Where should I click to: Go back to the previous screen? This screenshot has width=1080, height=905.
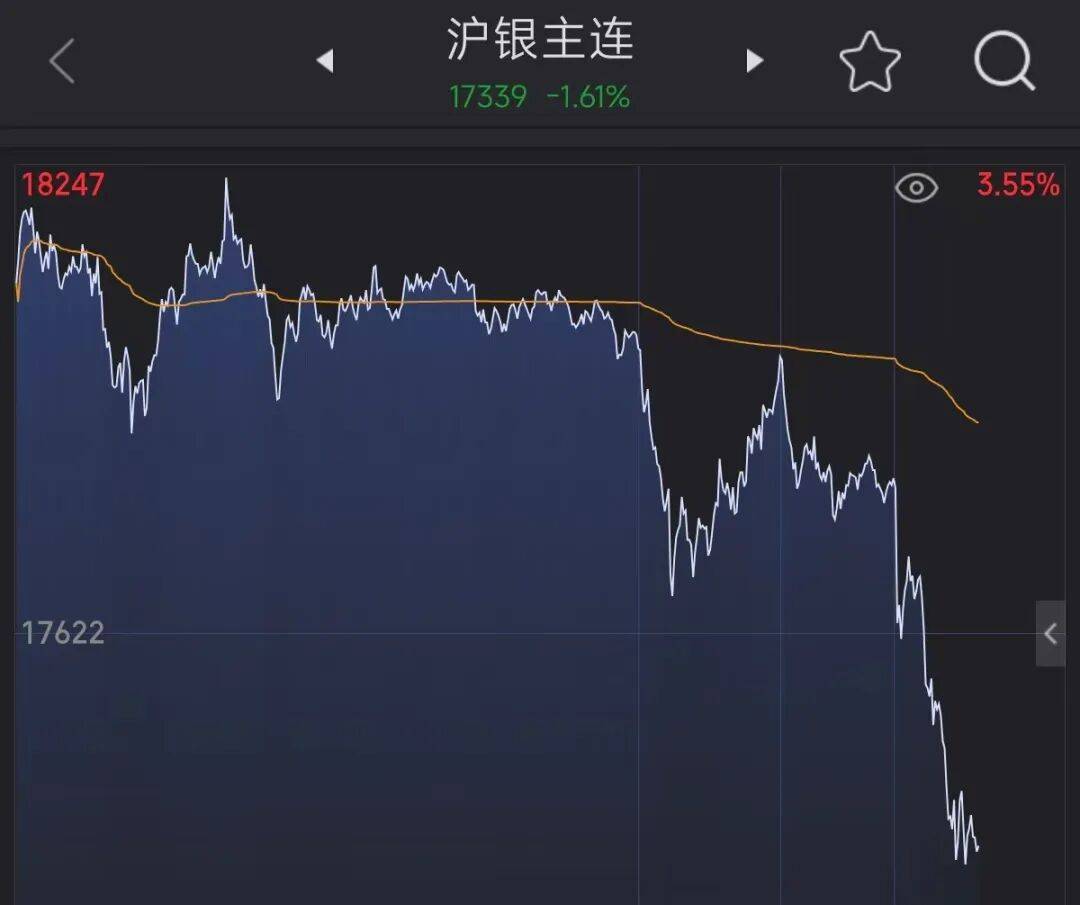(x=62, y=62)
